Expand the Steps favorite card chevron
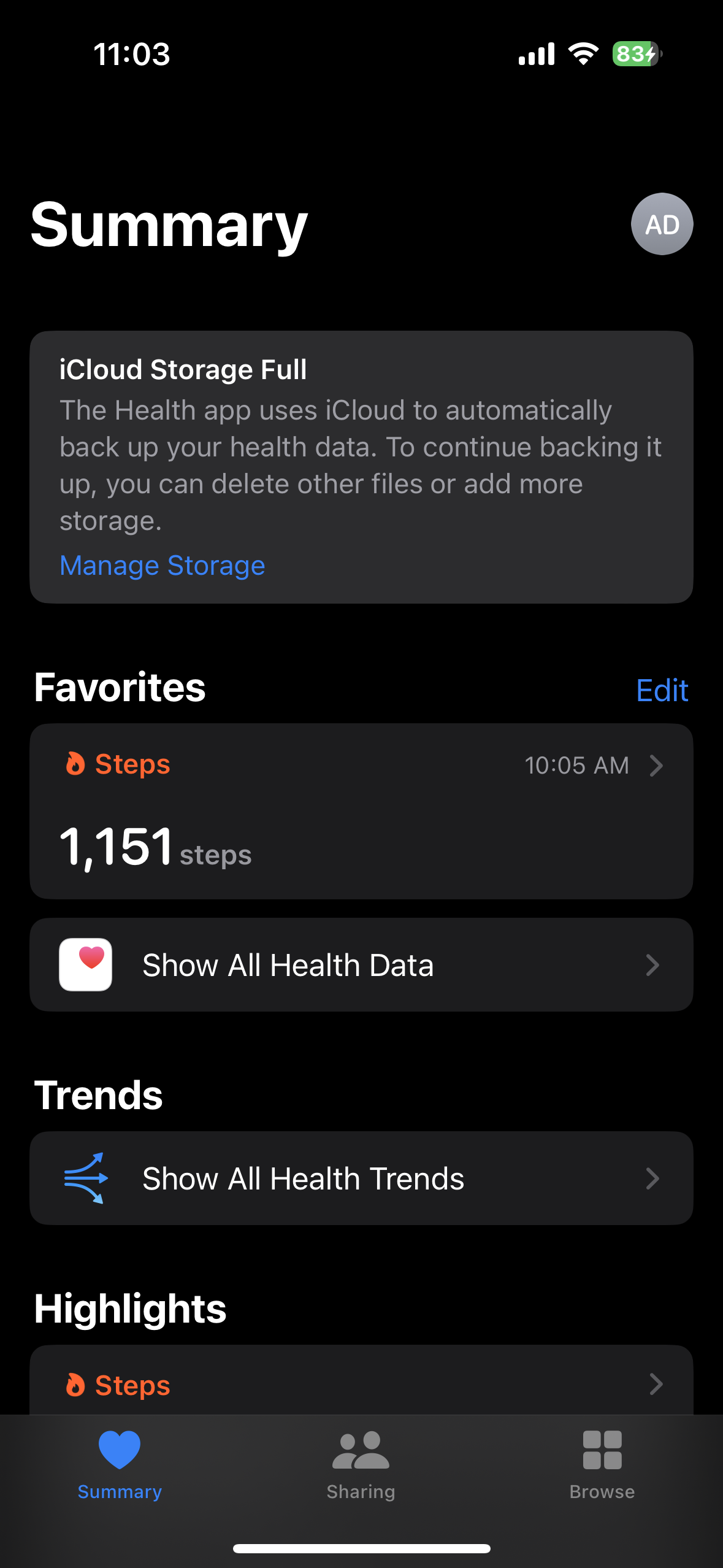723x1568 pixels. coord(657,765)
